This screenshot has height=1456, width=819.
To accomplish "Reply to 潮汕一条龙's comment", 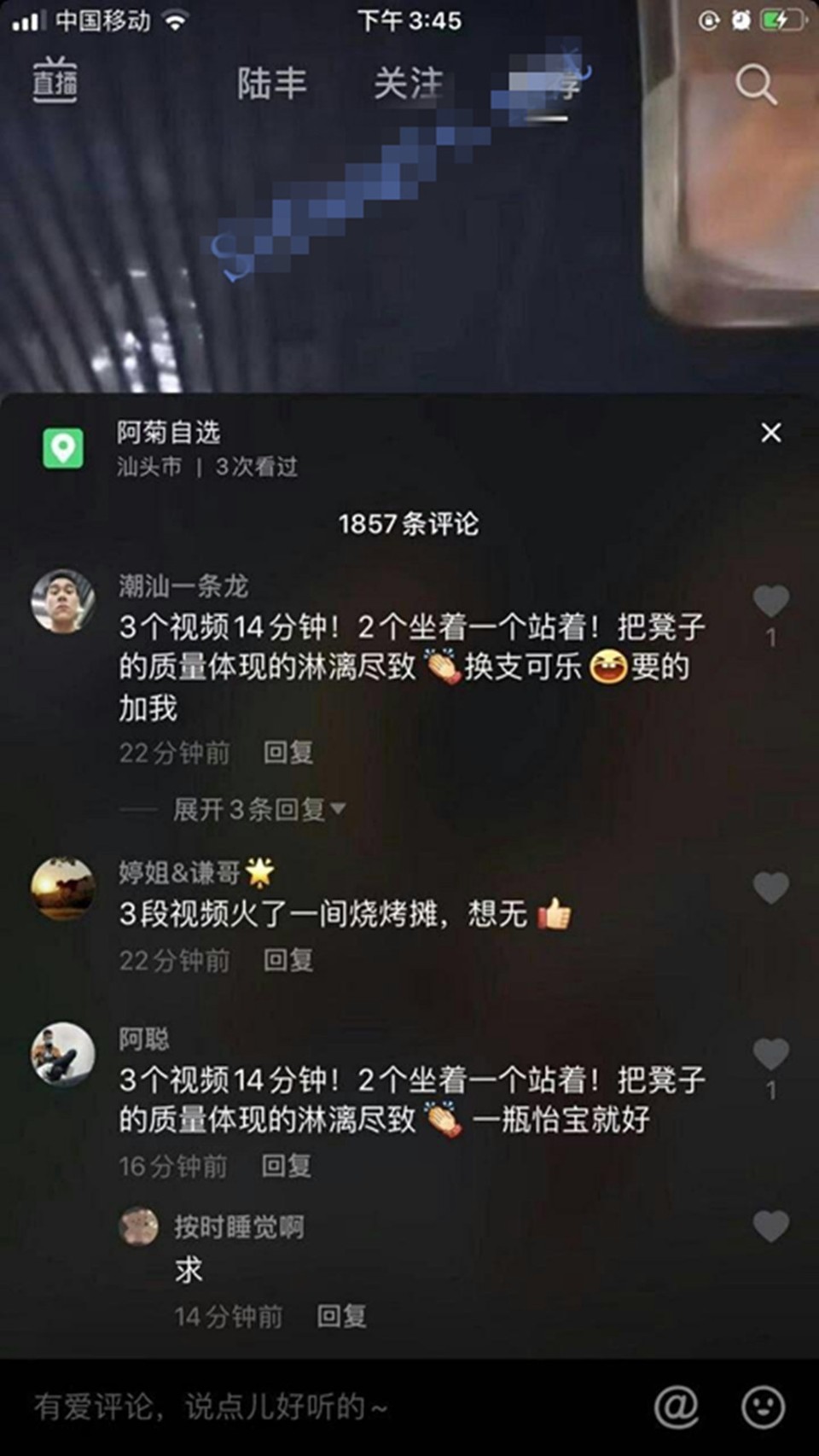I will (288, 752).
